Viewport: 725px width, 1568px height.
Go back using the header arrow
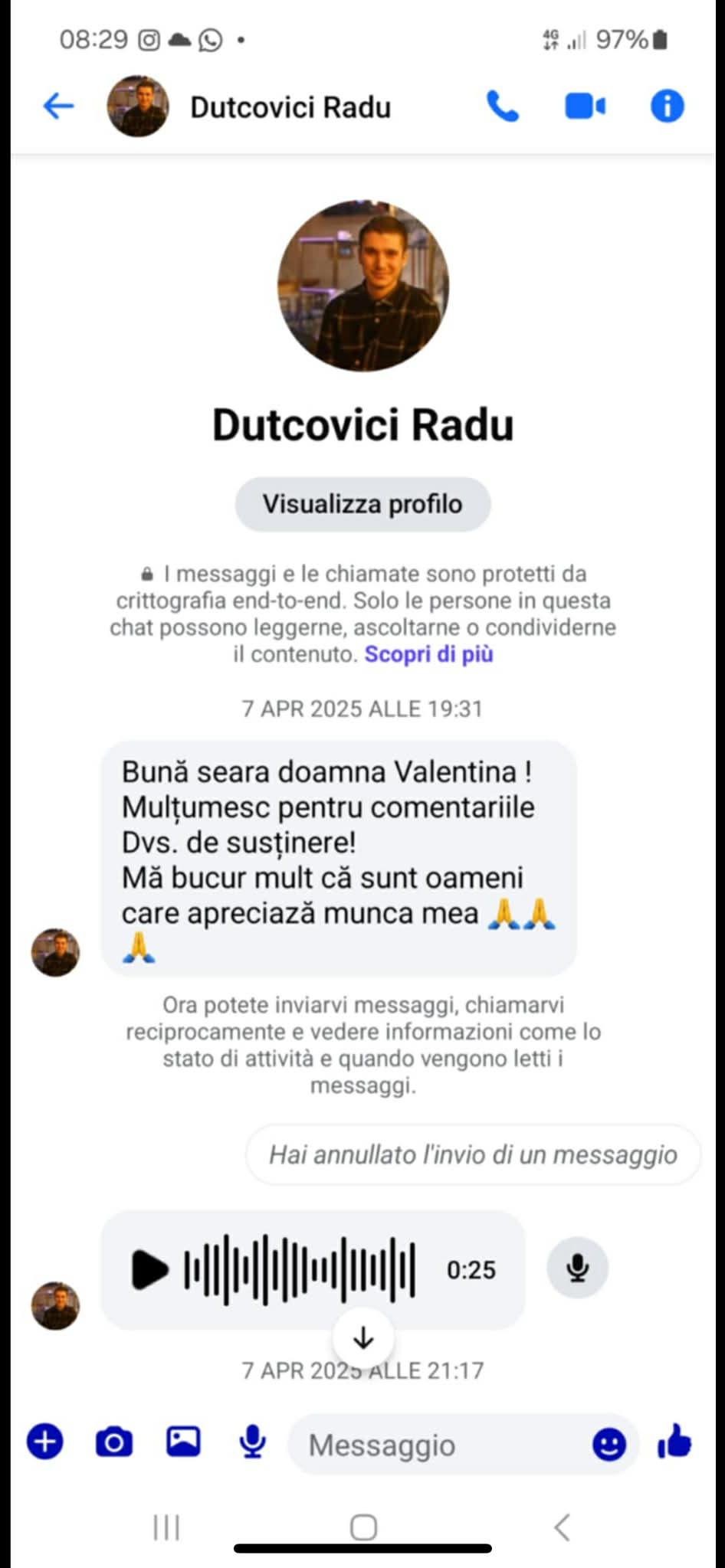coord(58,106)
